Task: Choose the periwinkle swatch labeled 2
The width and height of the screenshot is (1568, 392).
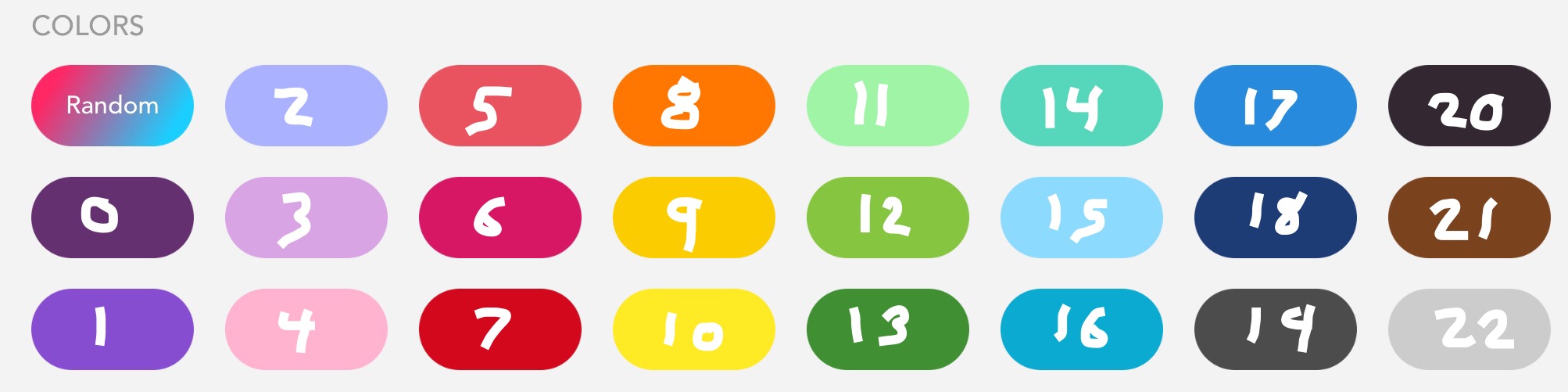Action: point(306,106)
